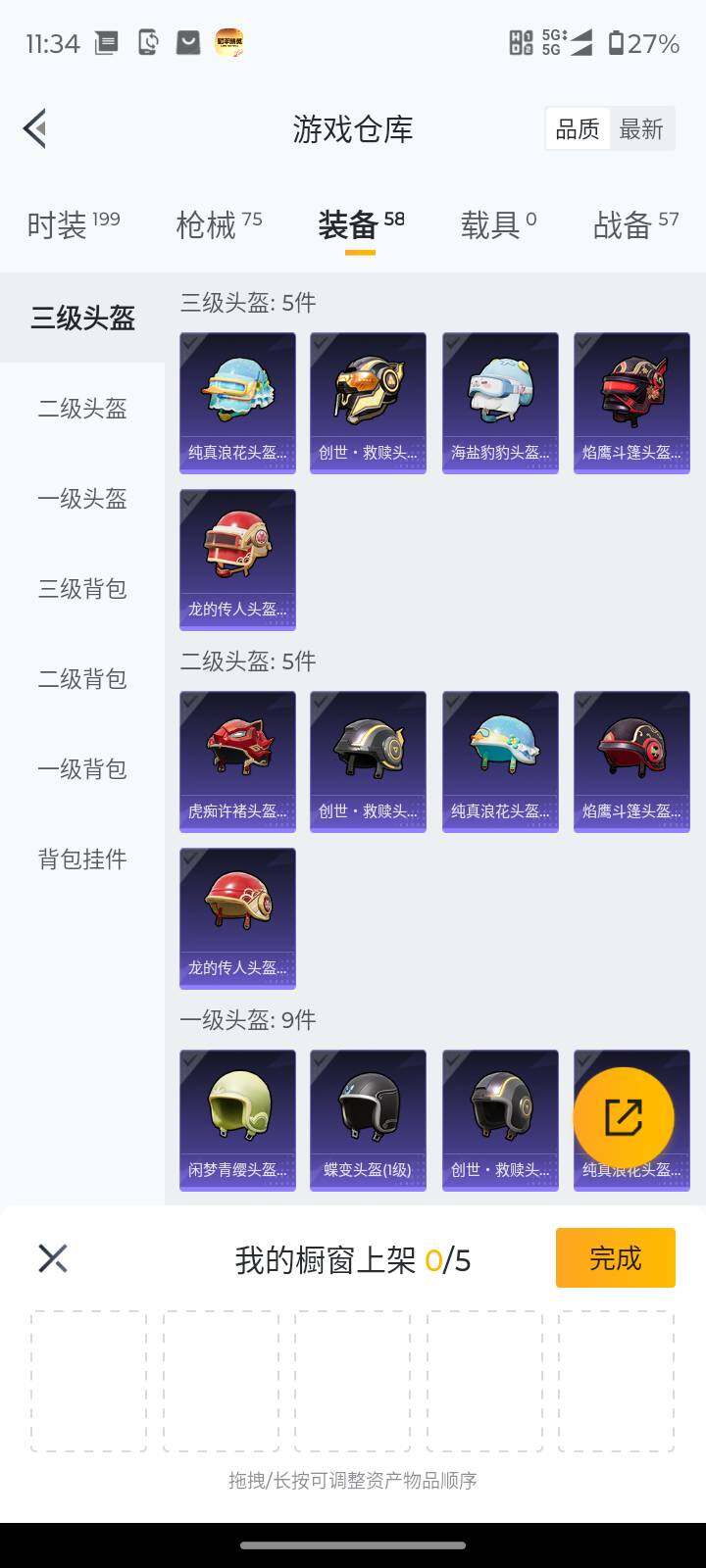Open the 海盐豹豹头盔 item
The height and width of the screenshot is (1568, 706).
(499, 402)
